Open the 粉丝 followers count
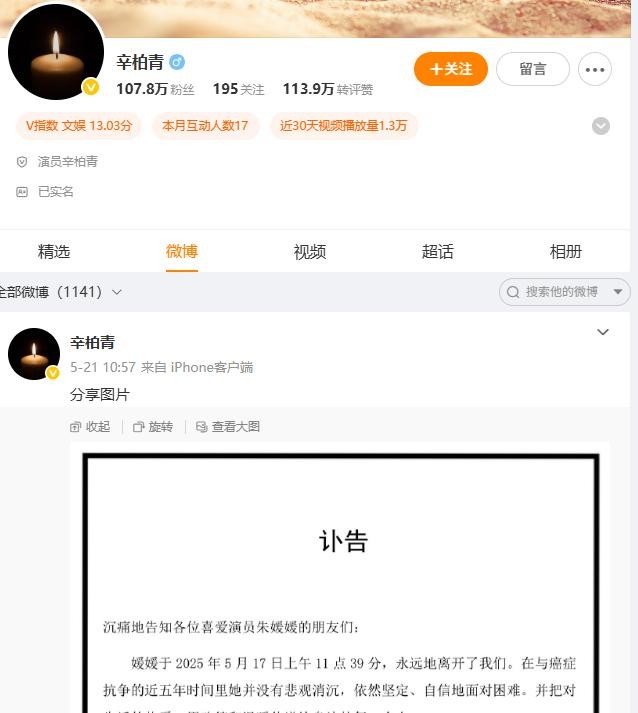Image resolution: width=638 pixels, height=713 pixels. pyautogui.click(x=155, y=89)
